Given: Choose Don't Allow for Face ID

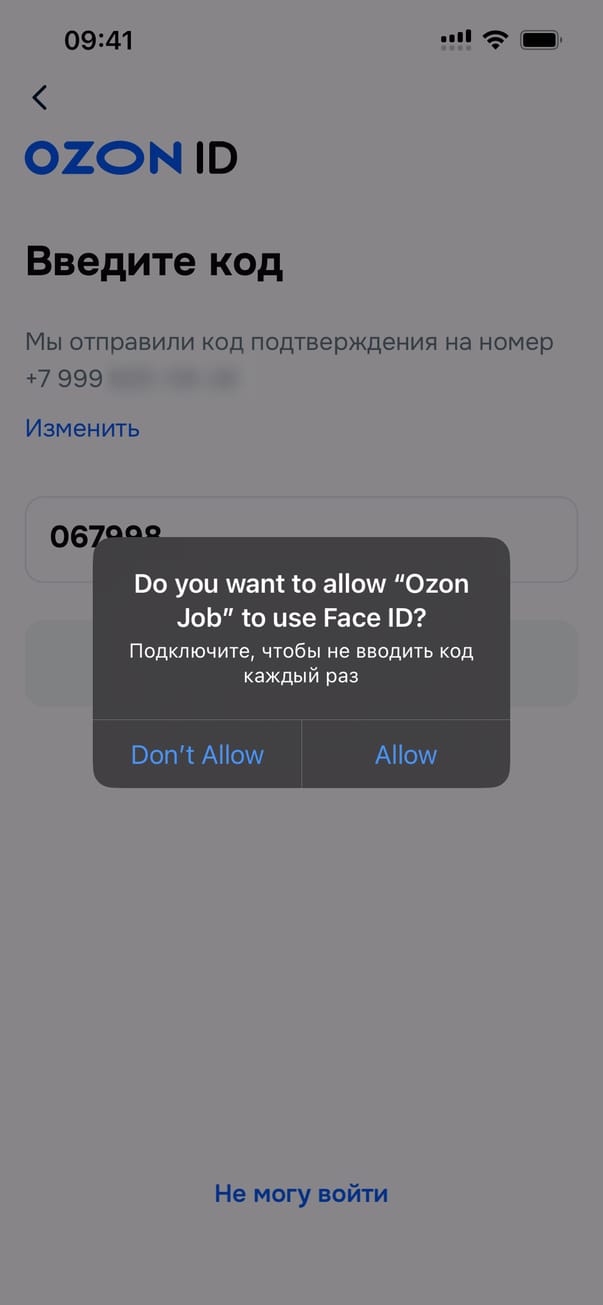Looking at the screenshot, I should click(x=197, y=754).
